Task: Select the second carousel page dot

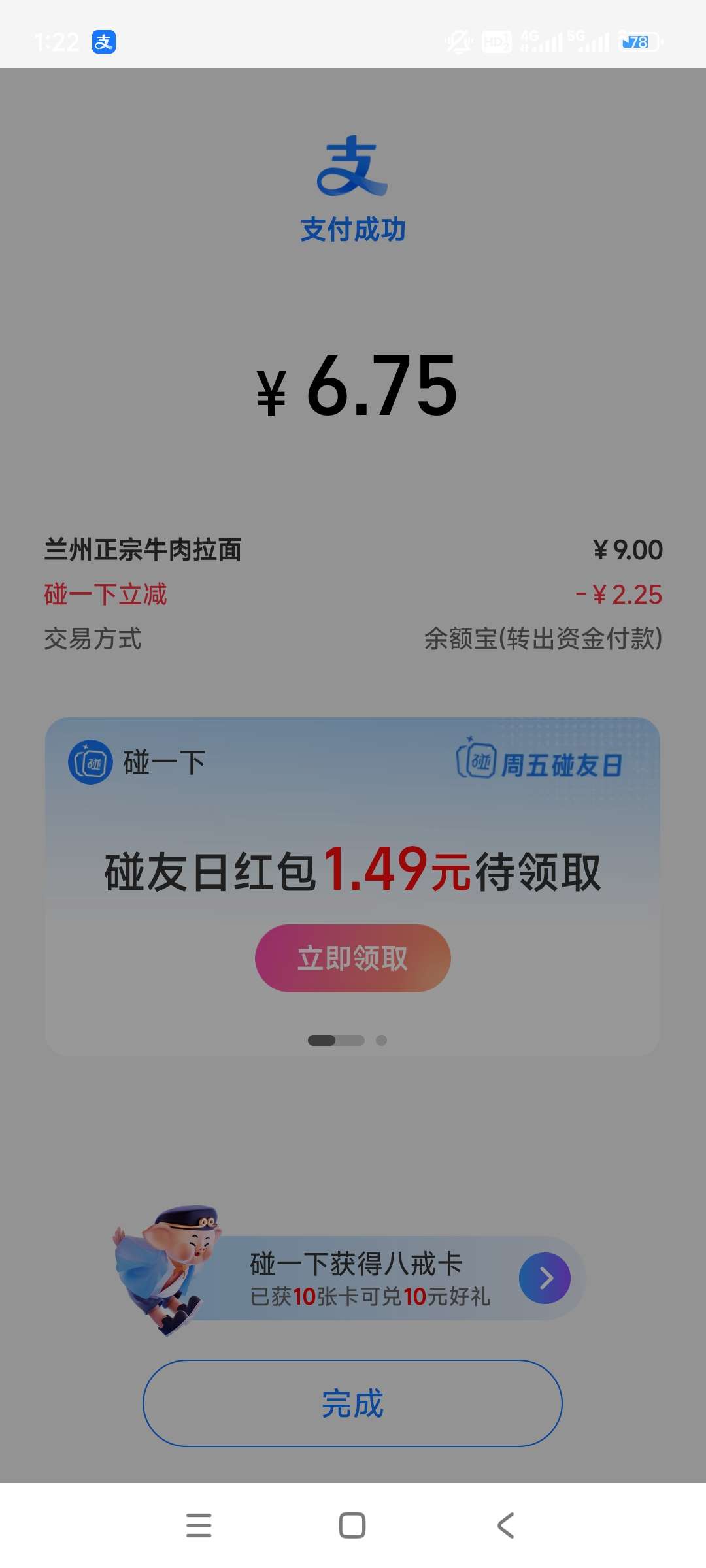Action: pyautogui.click(x=382, y=1040)
